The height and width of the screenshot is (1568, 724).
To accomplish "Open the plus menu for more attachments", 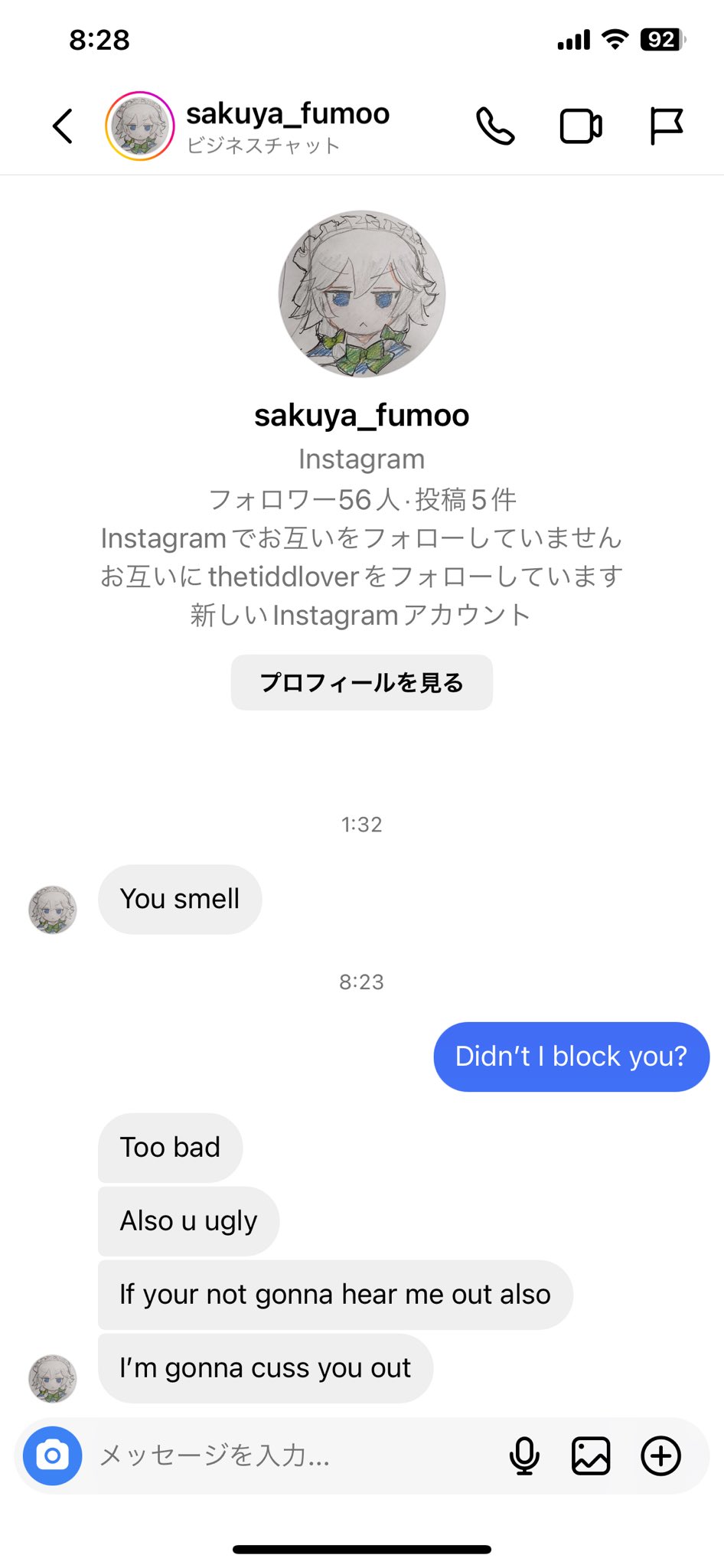I will point(660,1455).
